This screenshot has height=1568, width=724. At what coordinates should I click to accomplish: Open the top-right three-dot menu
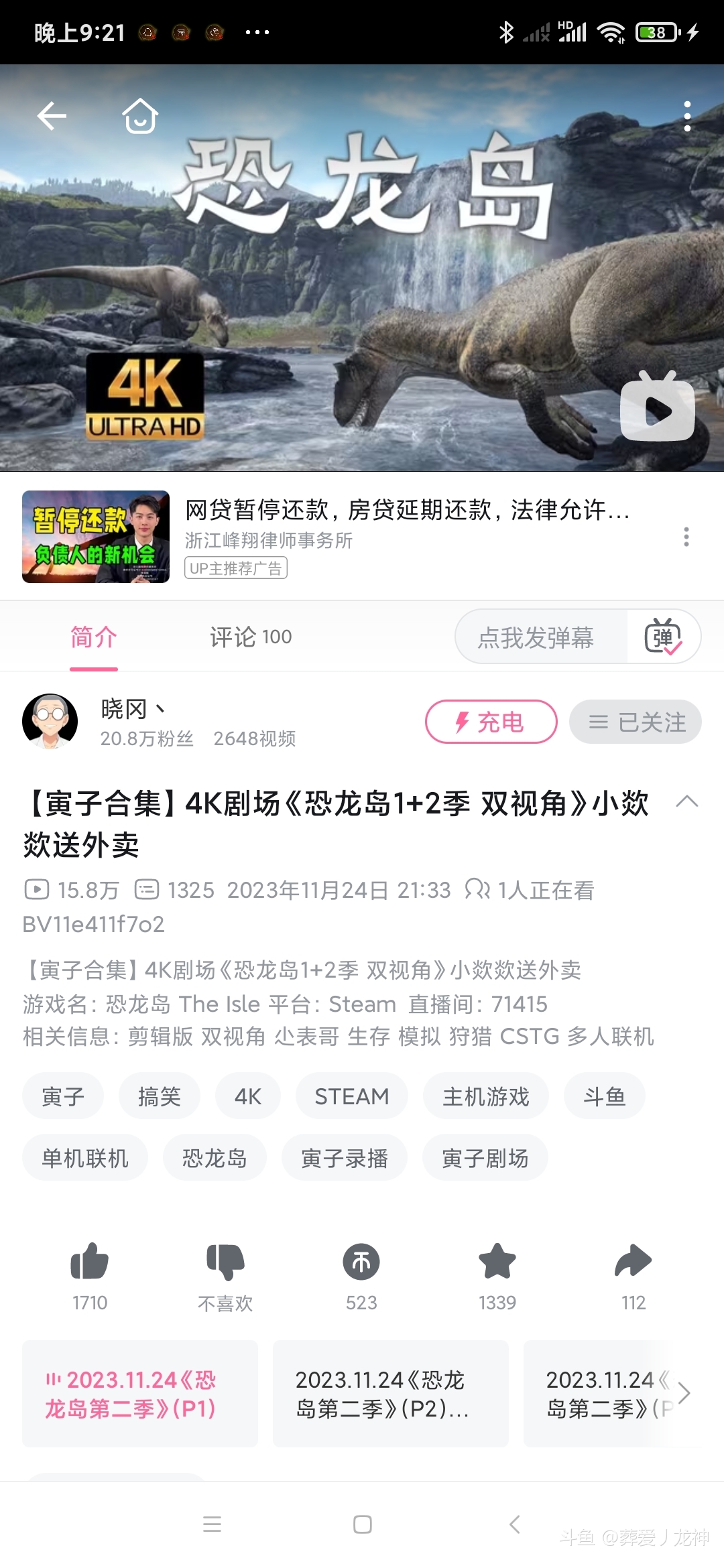point(686,115)
